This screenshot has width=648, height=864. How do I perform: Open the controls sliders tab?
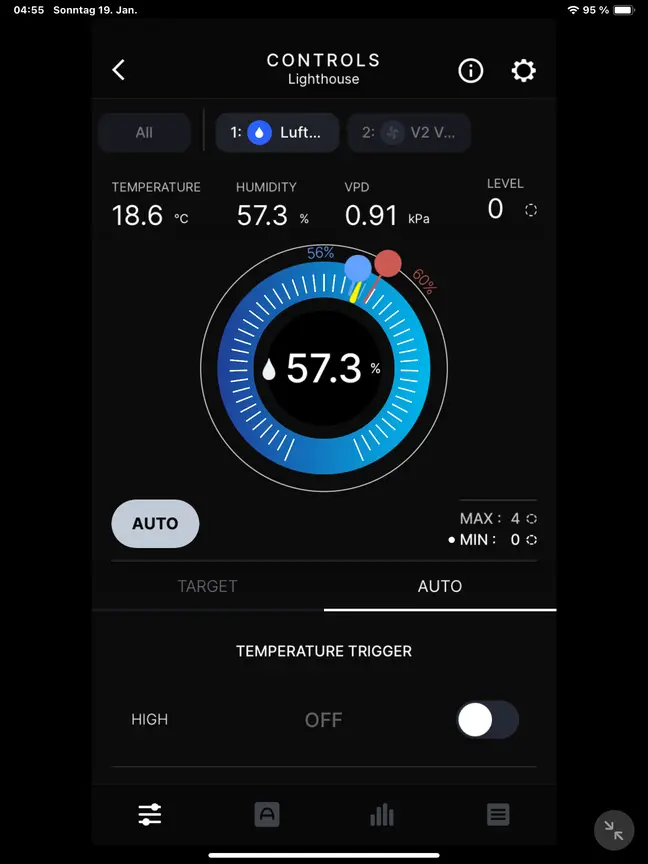(x=150, y=815)
